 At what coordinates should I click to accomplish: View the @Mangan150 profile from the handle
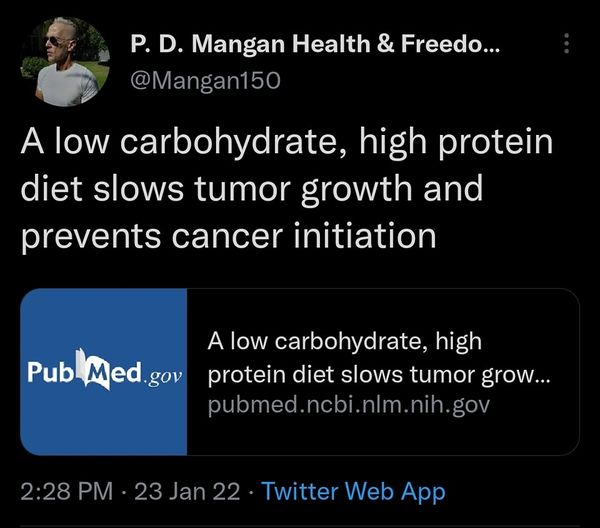click(x=205, y=80)
